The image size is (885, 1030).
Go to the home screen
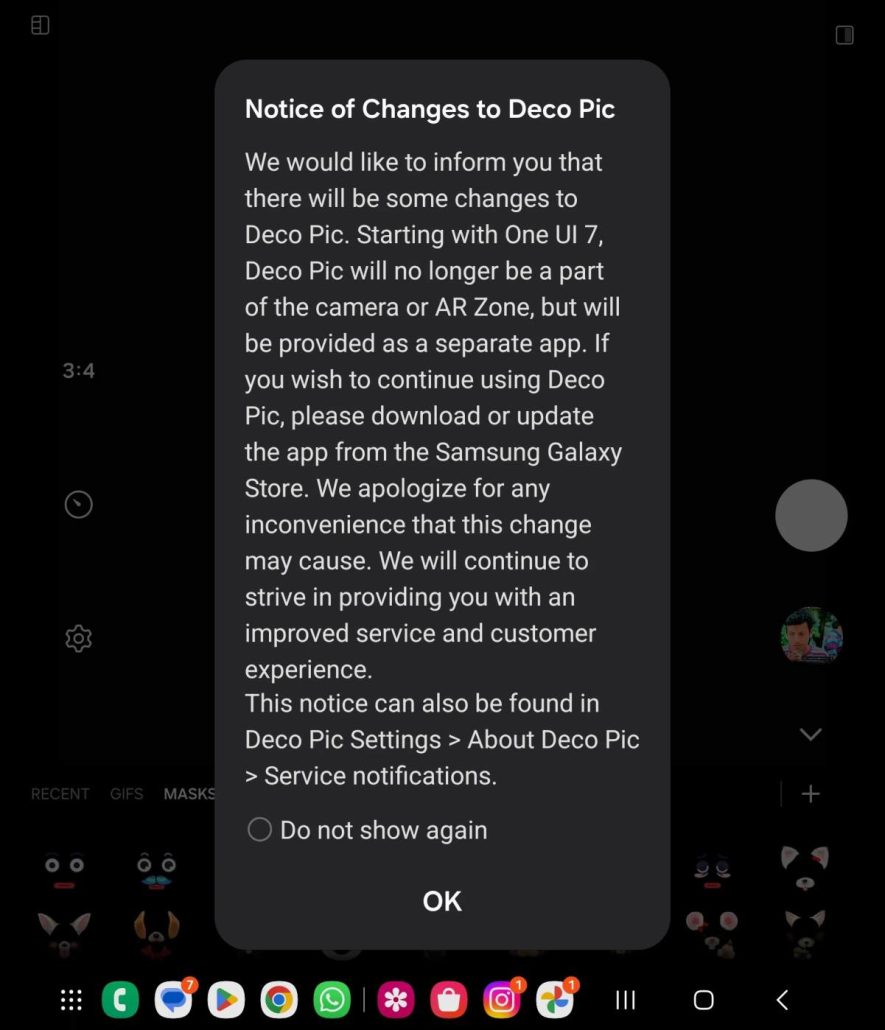coord(703,999)
